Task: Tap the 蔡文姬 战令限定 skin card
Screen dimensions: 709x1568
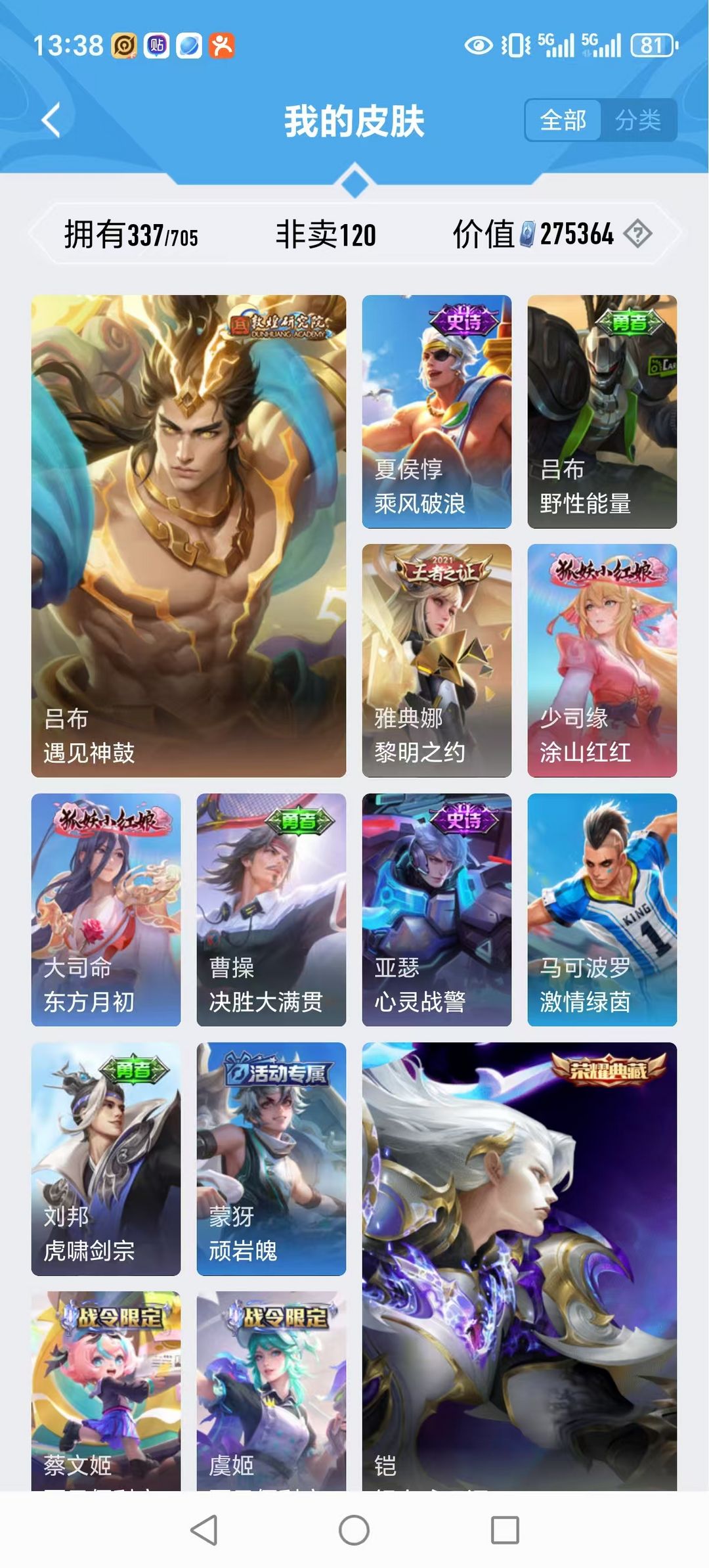Action: click(106, 1391)
